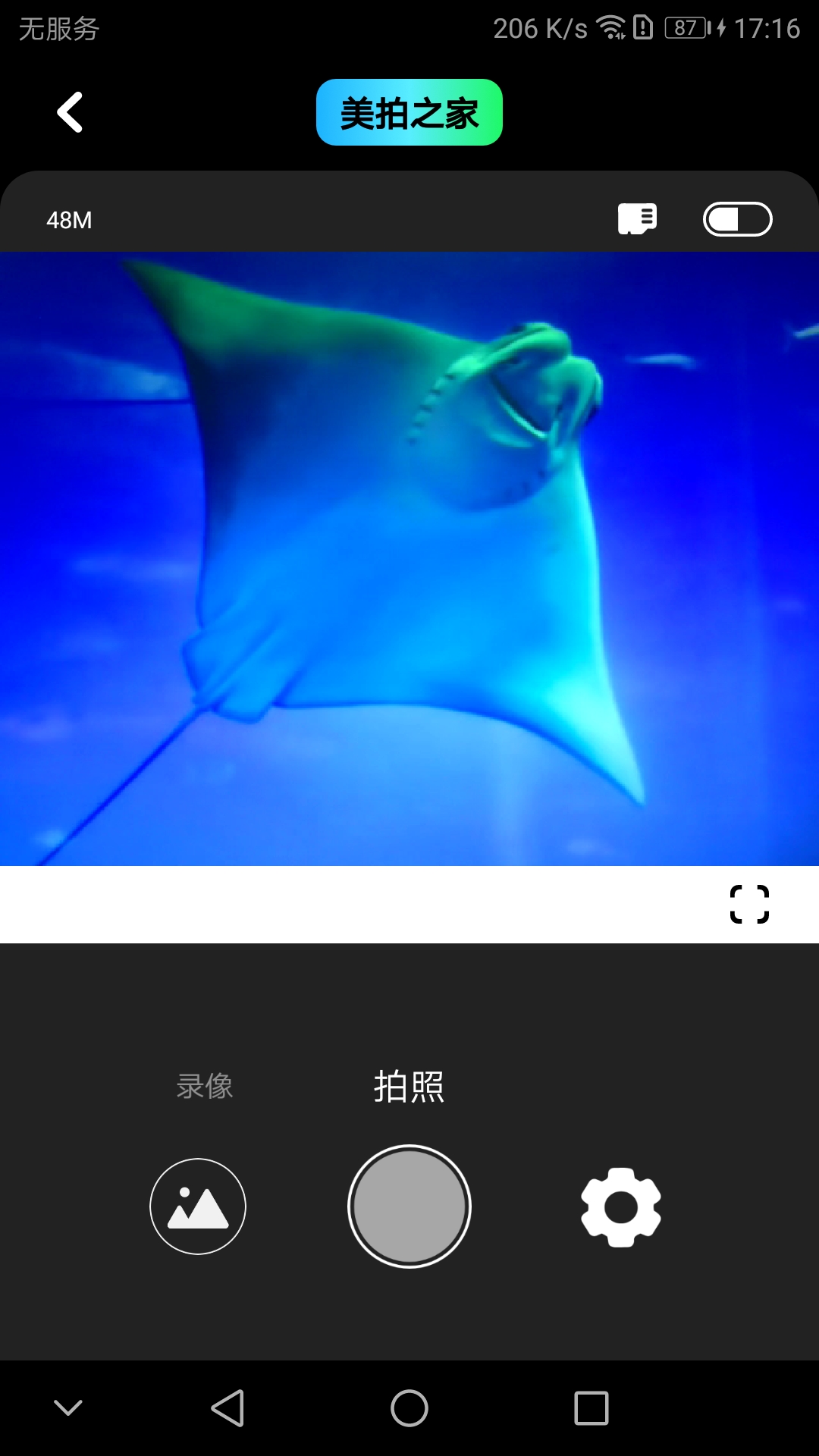Open the gallery with the image icon

pyautogui.click(x=198, y=1206)
